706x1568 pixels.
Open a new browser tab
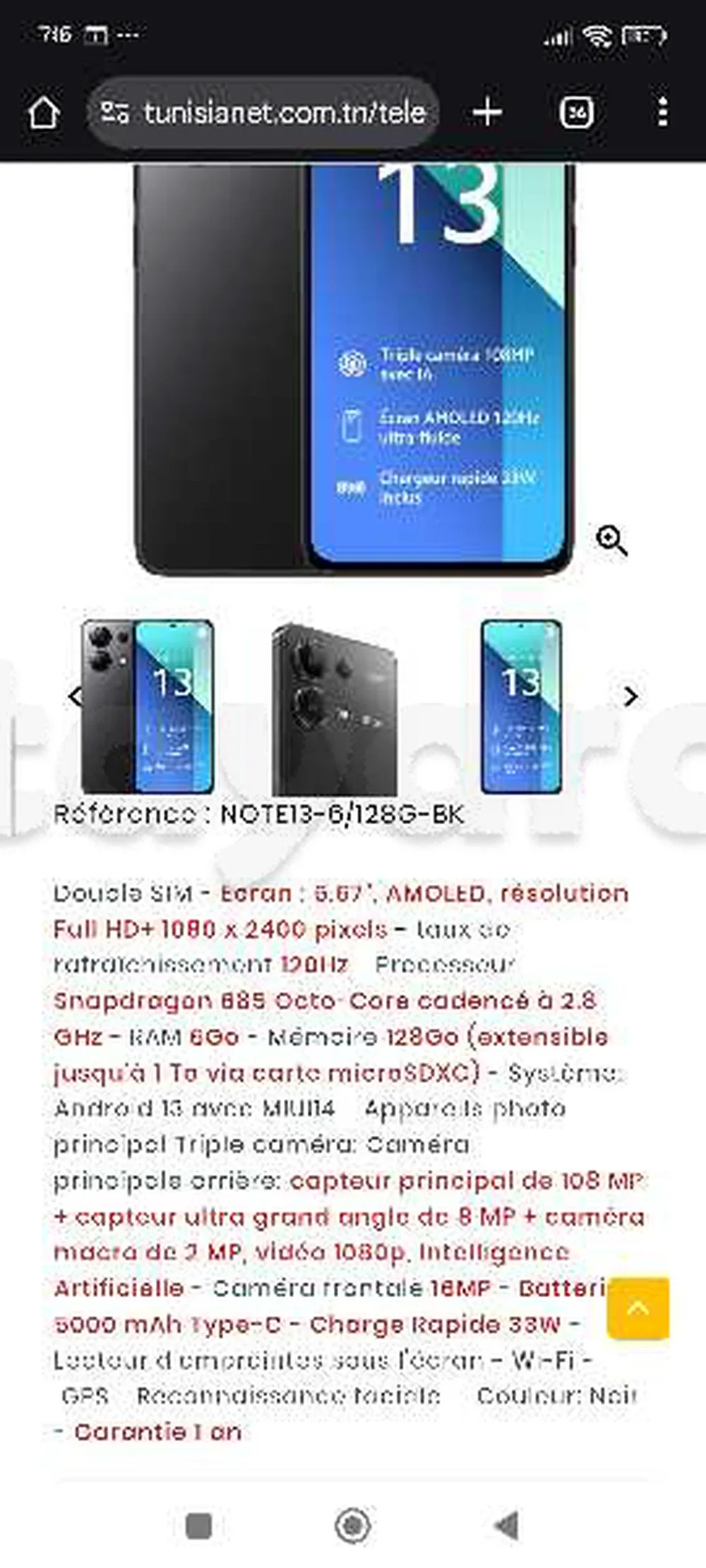click(x=487, y=113)
